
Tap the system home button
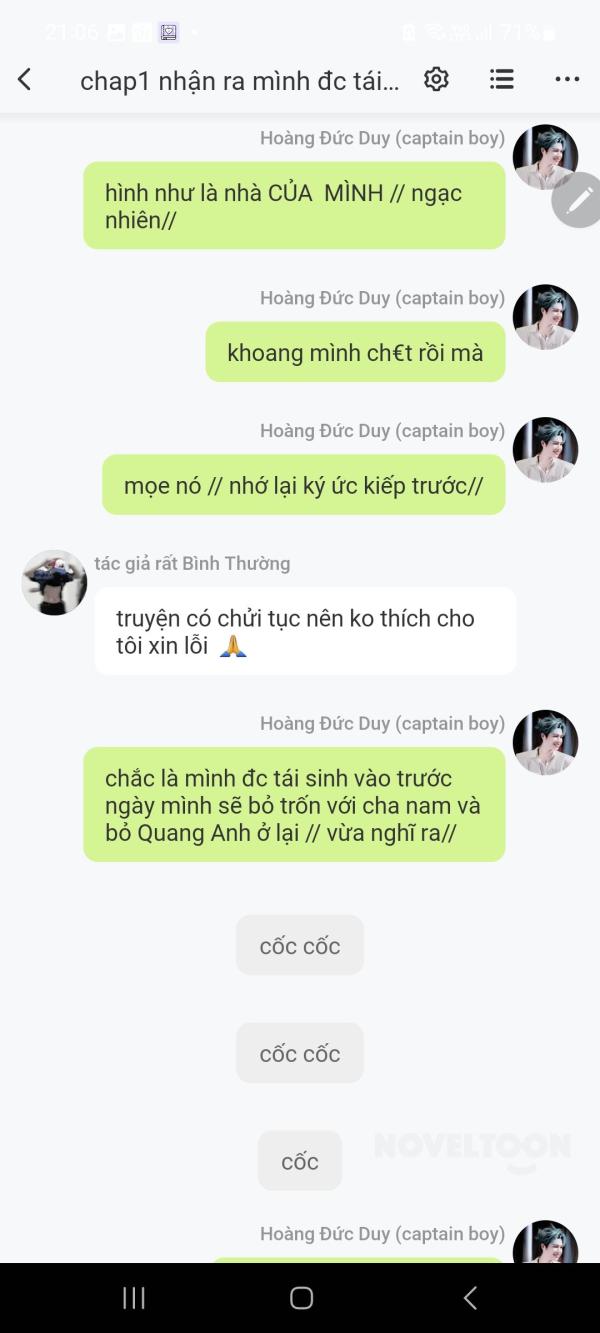[x=301, y=1298]
